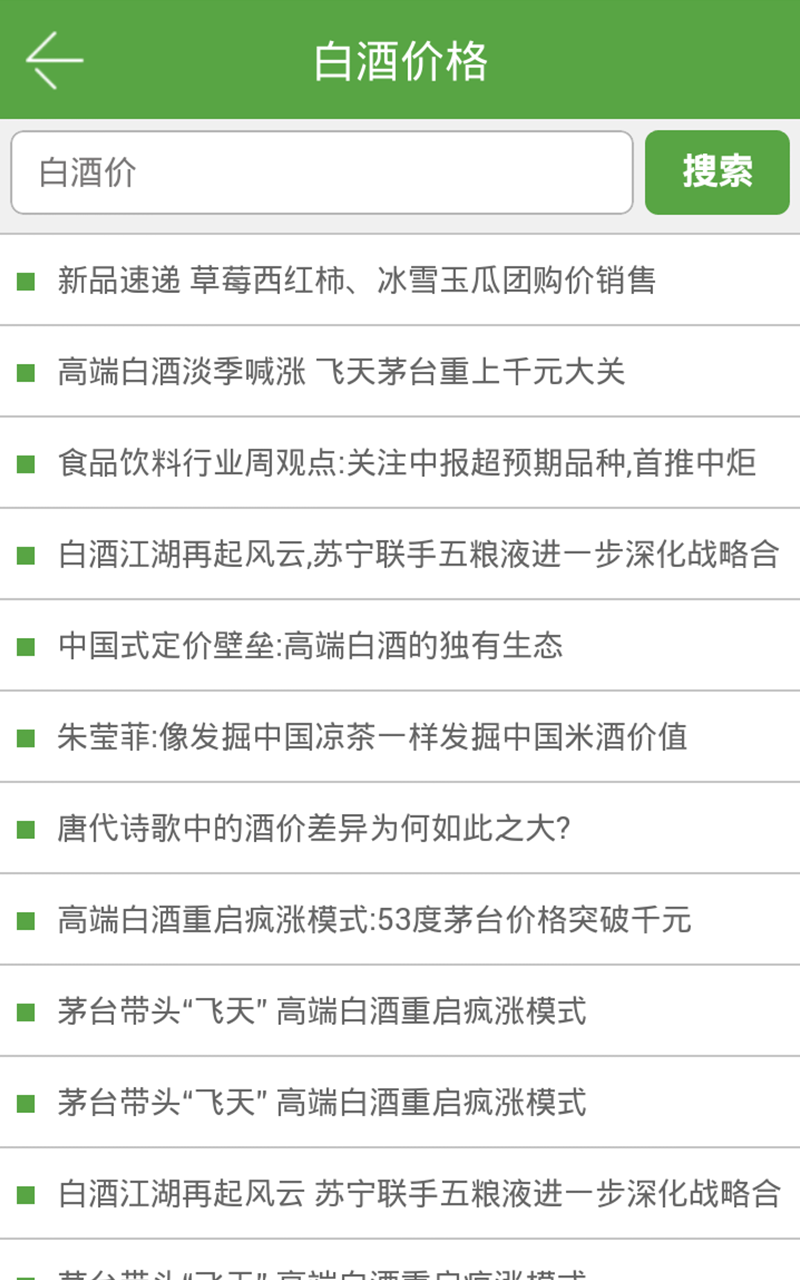
Task: Go back using the top-left arrow
Action: pyautogui.click(x=54, y=60)
